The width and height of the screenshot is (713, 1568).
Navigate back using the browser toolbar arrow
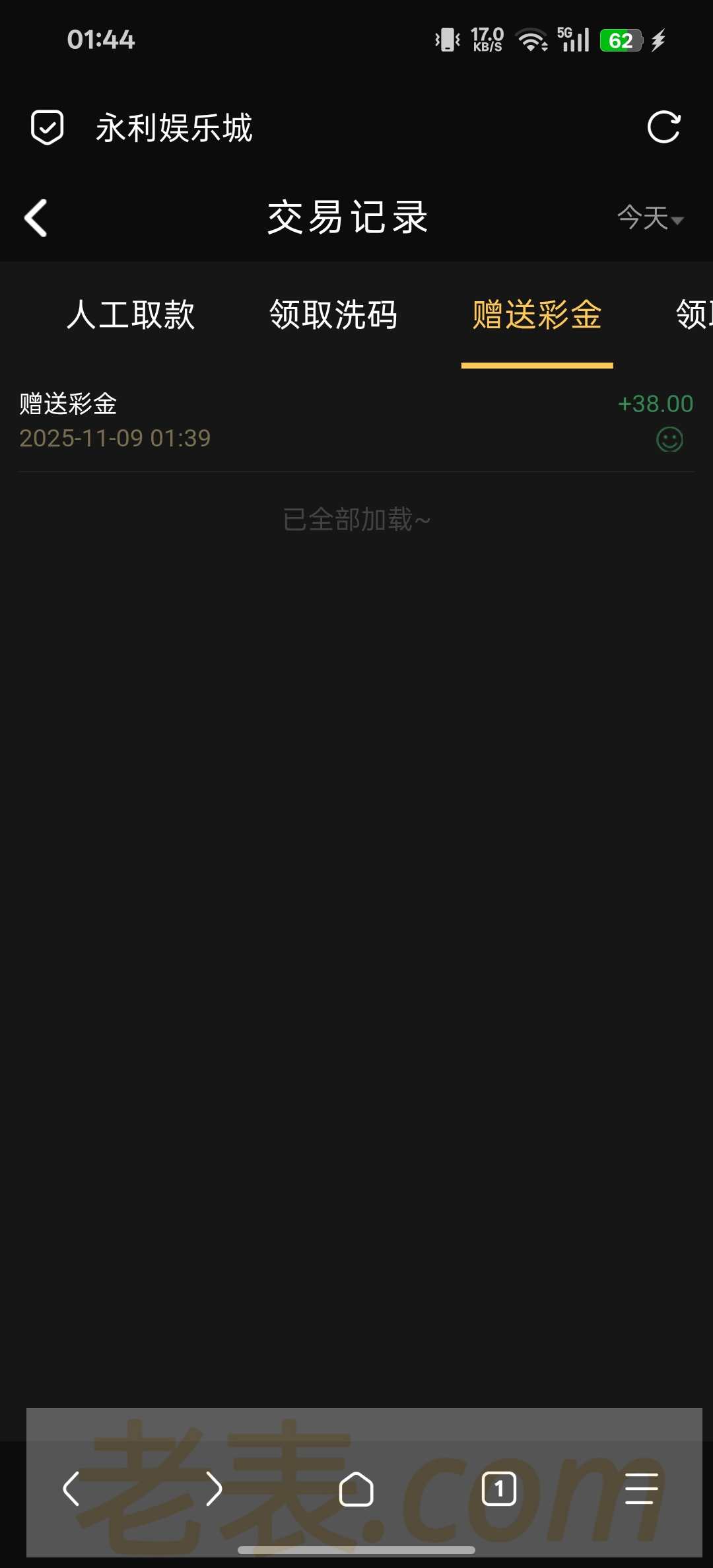(71, 1489)
